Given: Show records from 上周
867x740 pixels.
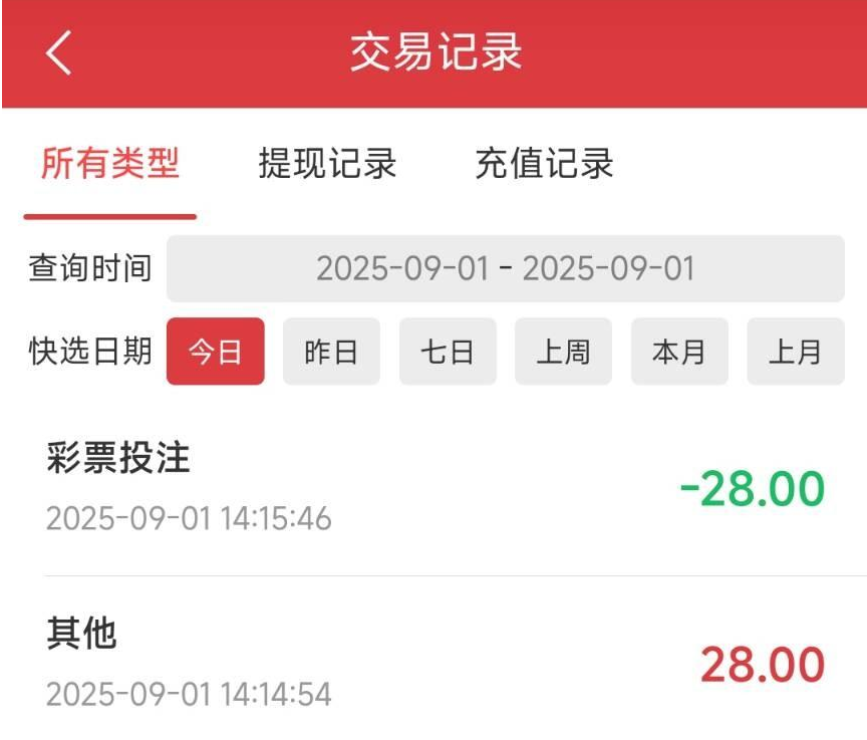Looking at the screenshot, I should pos(563,352).
